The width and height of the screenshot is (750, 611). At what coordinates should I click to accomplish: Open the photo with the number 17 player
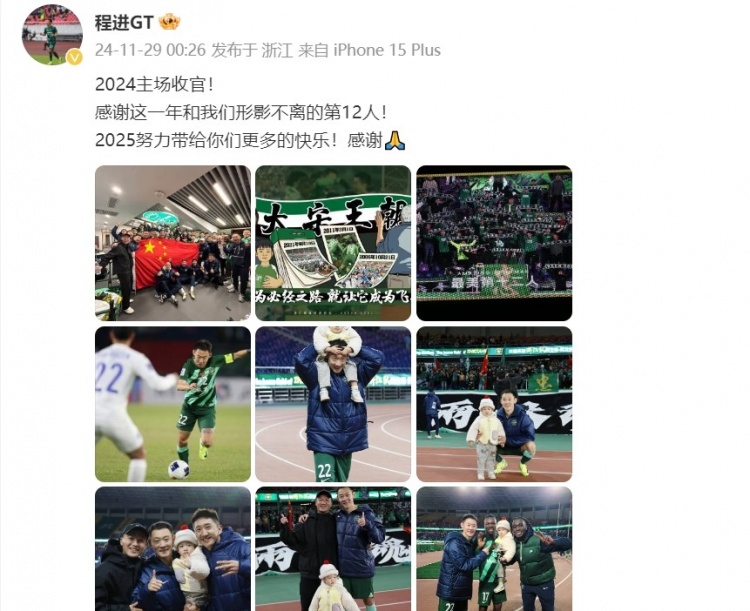(493, 550)
